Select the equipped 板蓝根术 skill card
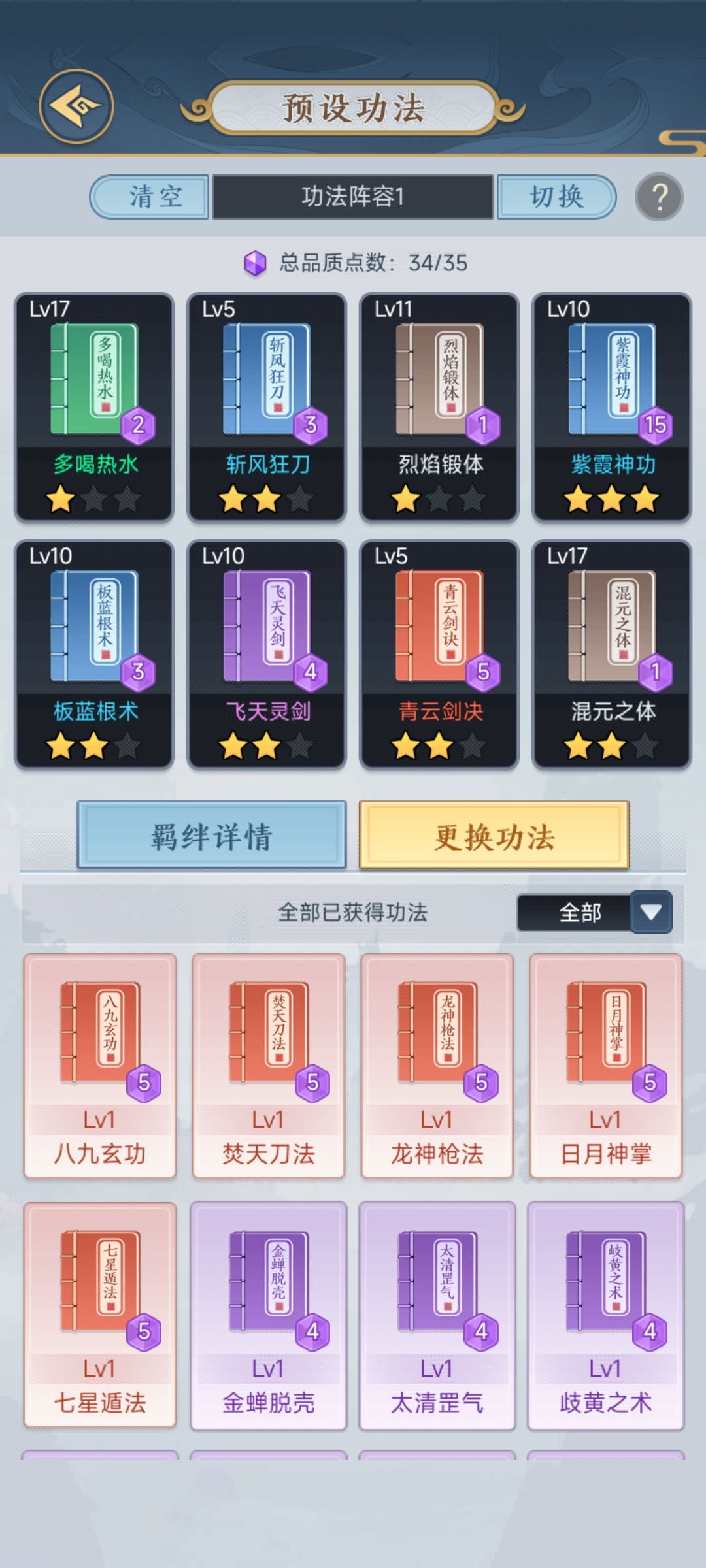This screenshot has width=706, height=1568. click(95, 653)
